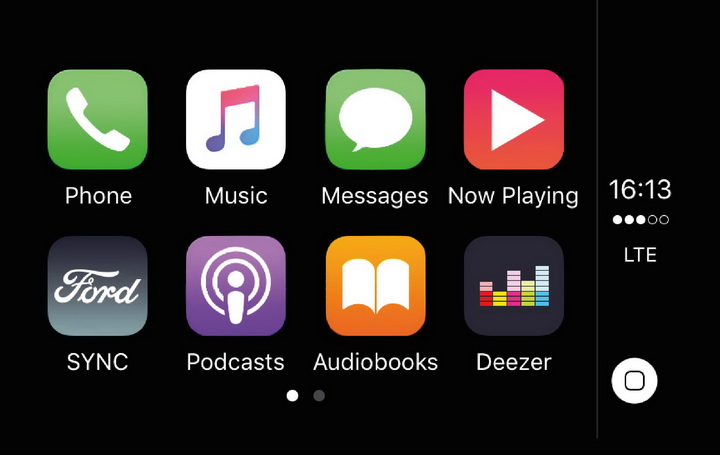Open the Ford SYNC app
The image size is (720, 455).
[x=97, y=286]
